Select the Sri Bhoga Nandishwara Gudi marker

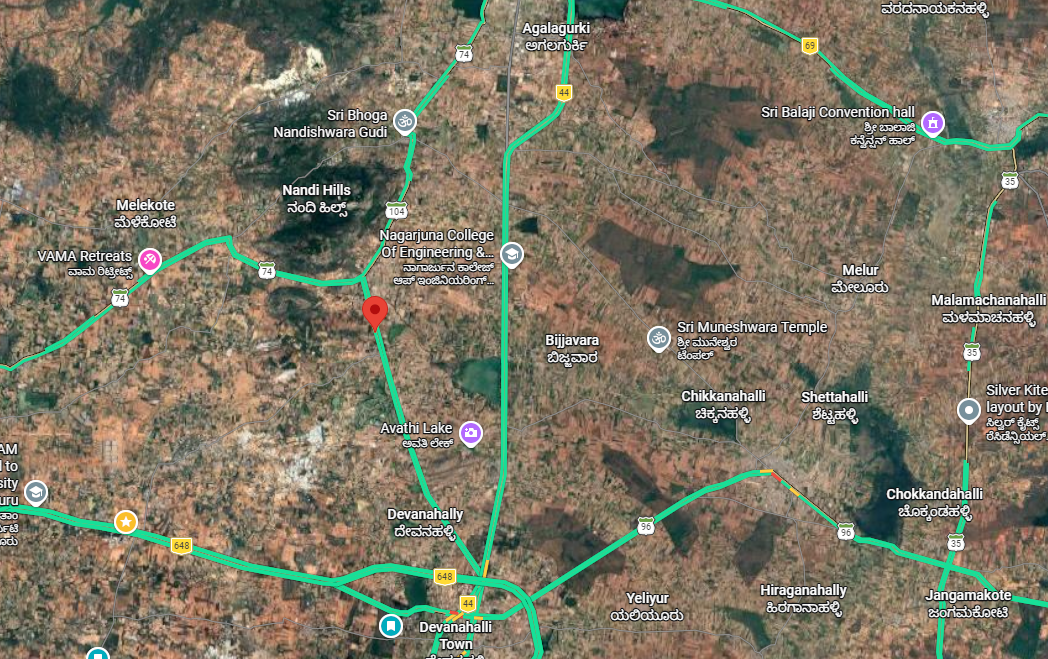click(x=404, y=122)
